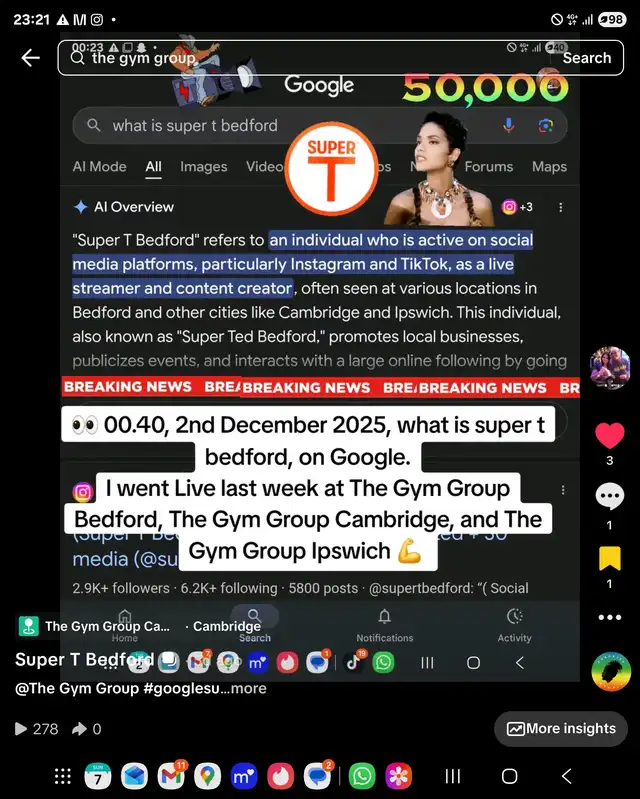Open Super T Bedford's profile name
Viewport: 640px width, 799px height.
click(x=84, y=660)
